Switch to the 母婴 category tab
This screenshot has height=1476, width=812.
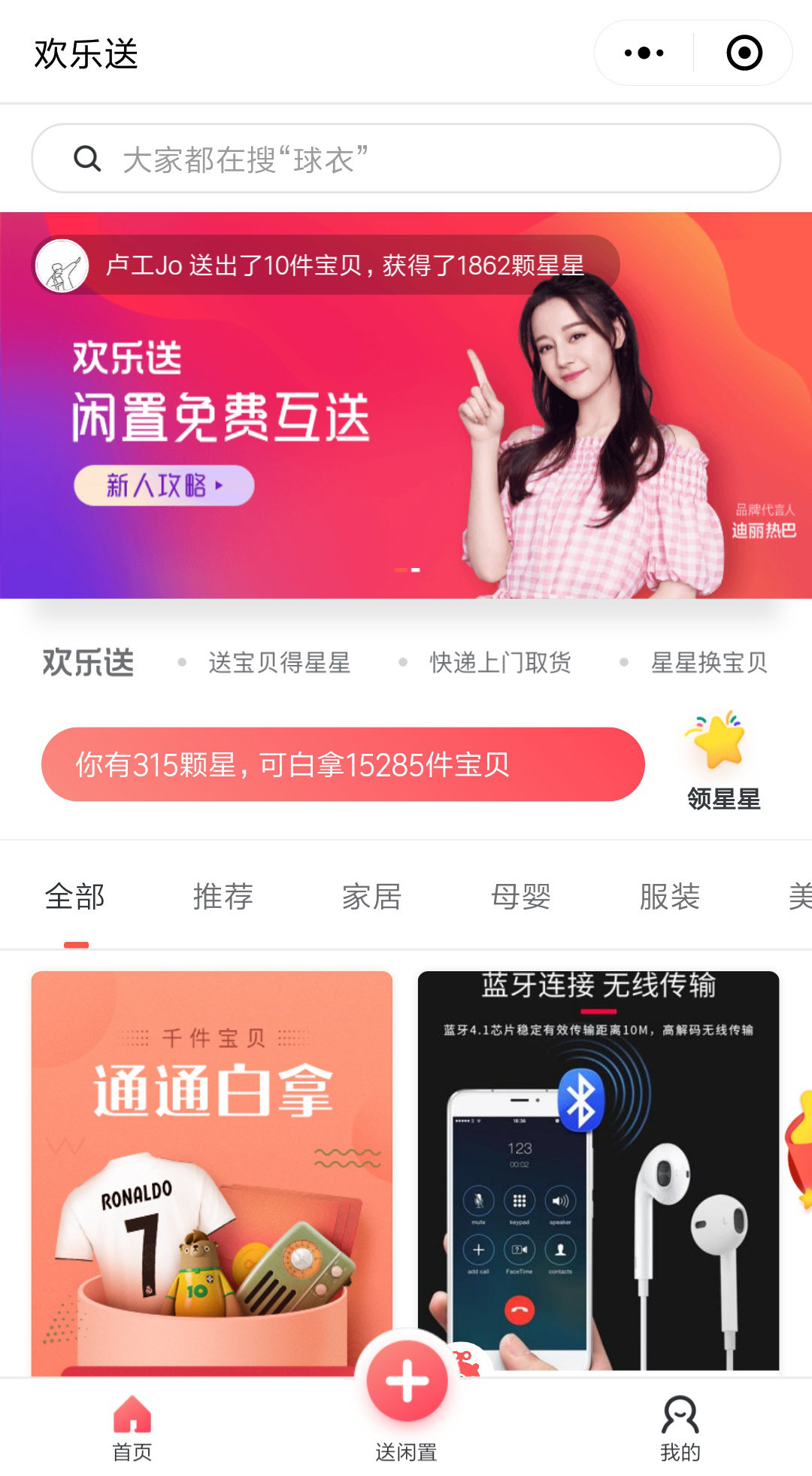(x=521, y=897)
